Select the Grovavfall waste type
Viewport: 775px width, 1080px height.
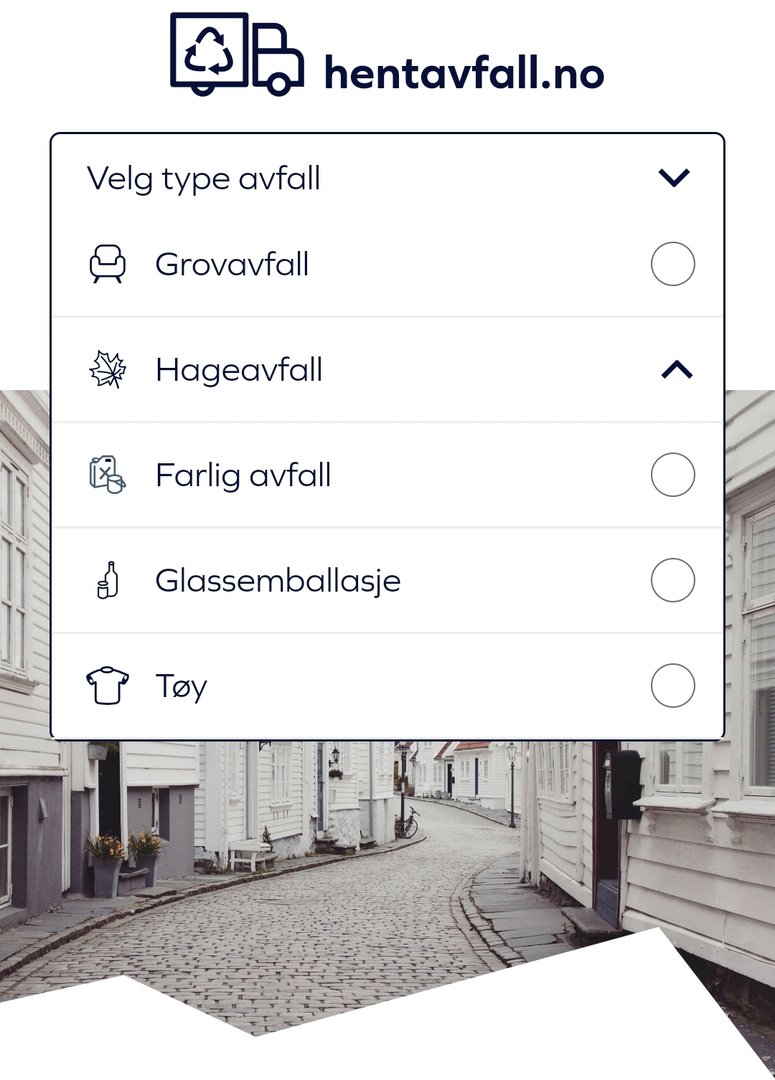pos(672,265)
